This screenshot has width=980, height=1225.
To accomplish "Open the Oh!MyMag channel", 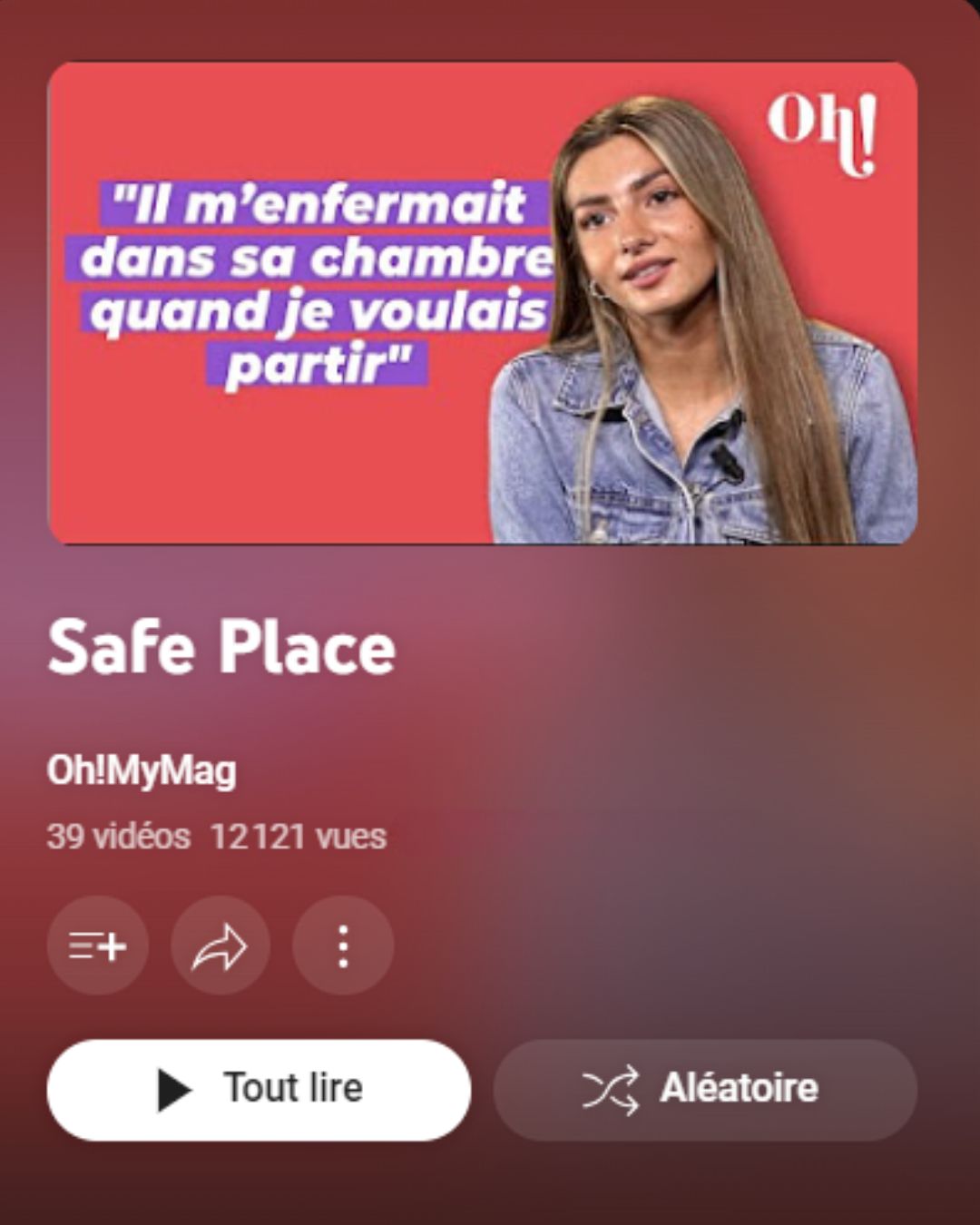I will (x=142, y=770).
